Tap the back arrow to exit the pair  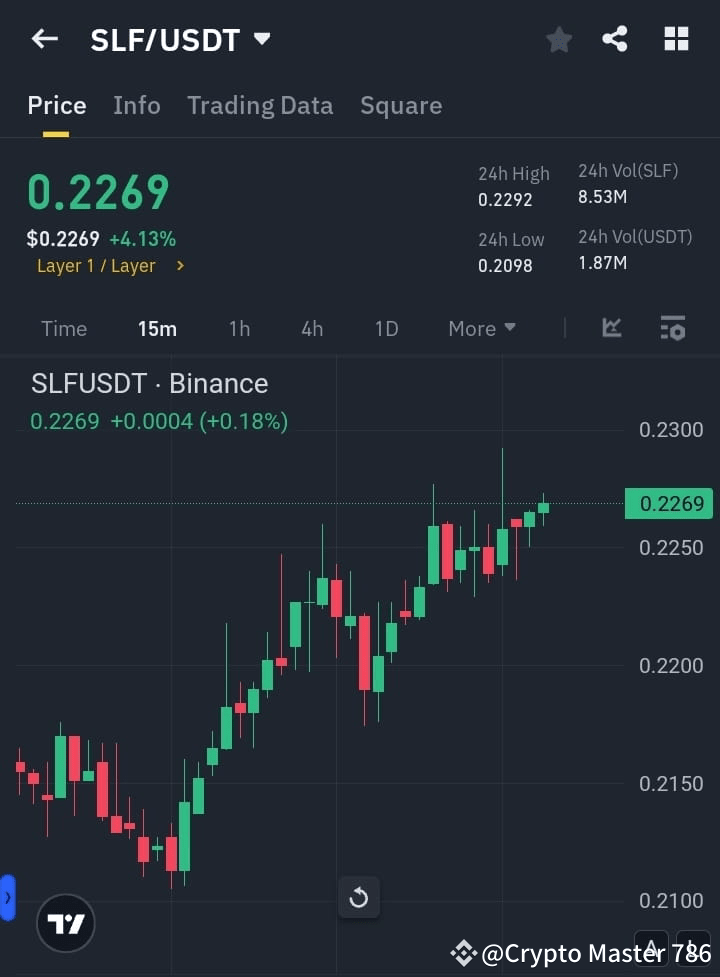pyautogui.click(x=44, y=39)
